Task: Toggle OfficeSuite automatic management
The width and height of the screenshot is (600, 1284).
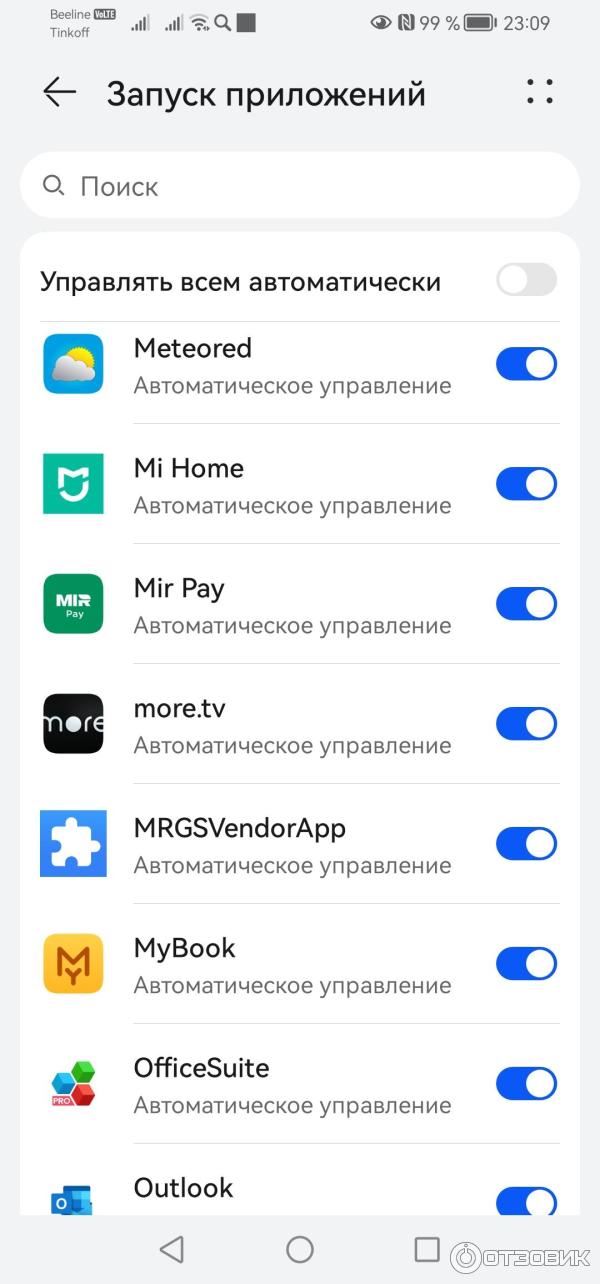Action: (x=526, y=1084)
